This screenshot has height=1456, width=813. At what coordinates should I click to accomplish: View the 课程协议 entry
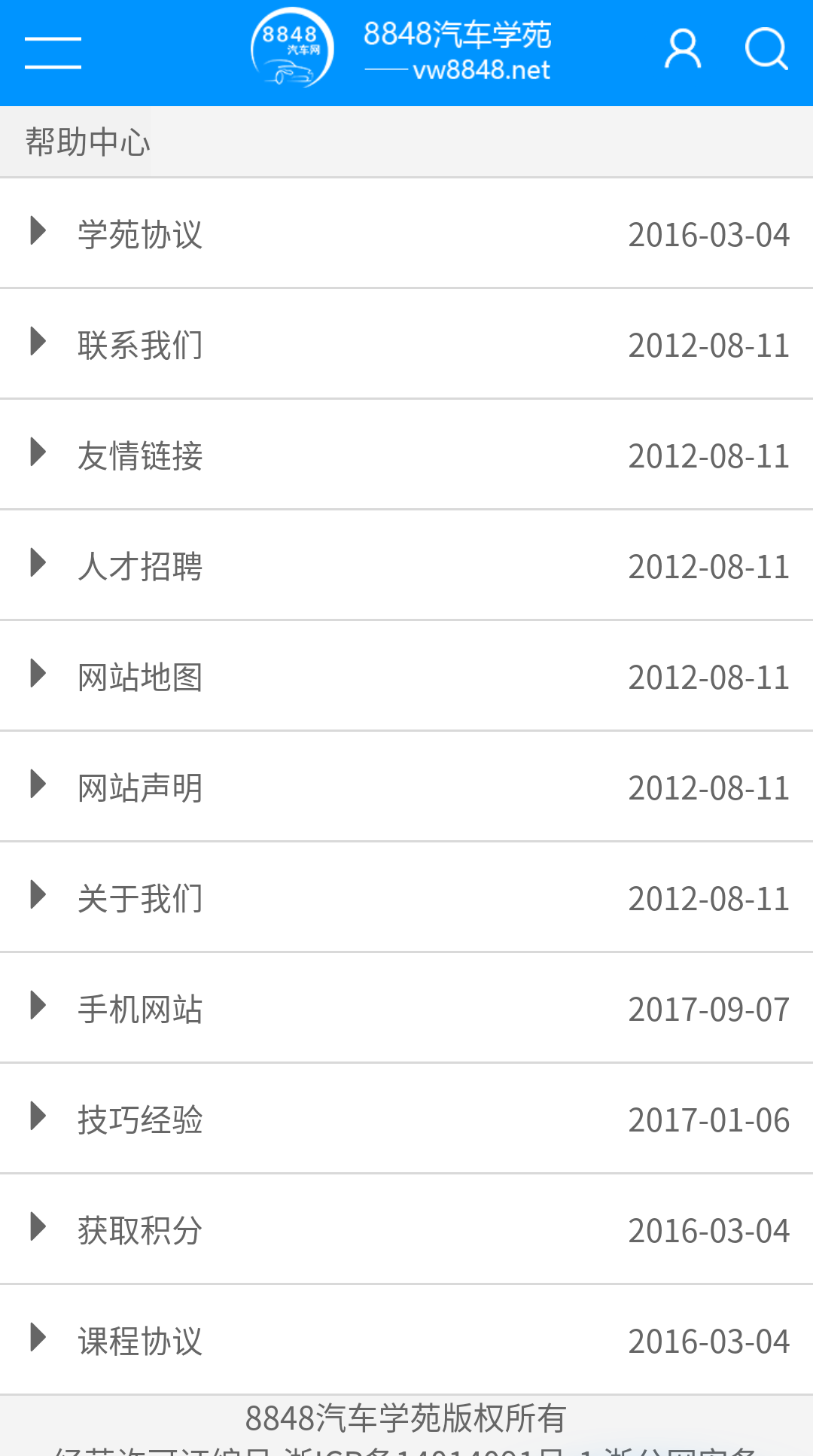pos(140,1341)
